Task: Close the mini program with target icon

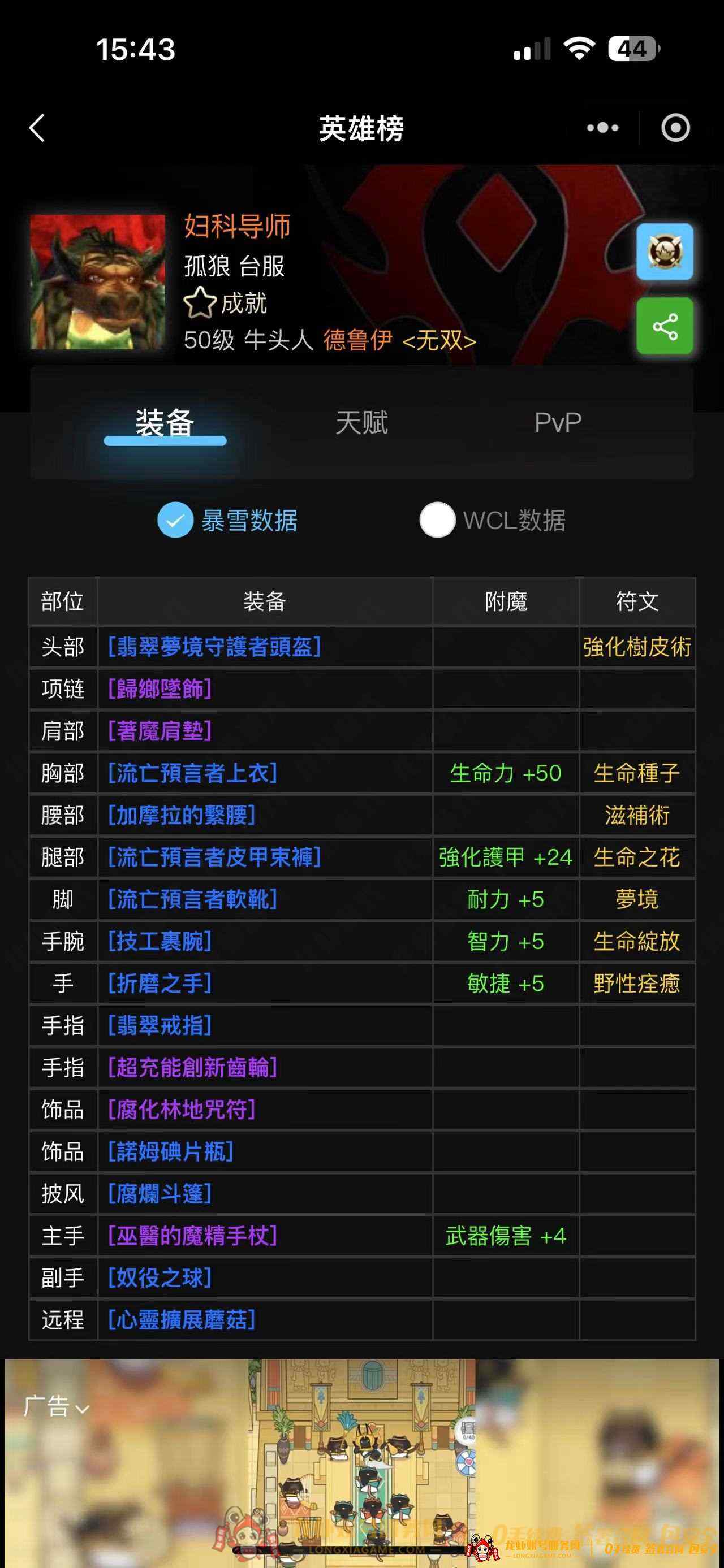Action: tap(675, 128)
